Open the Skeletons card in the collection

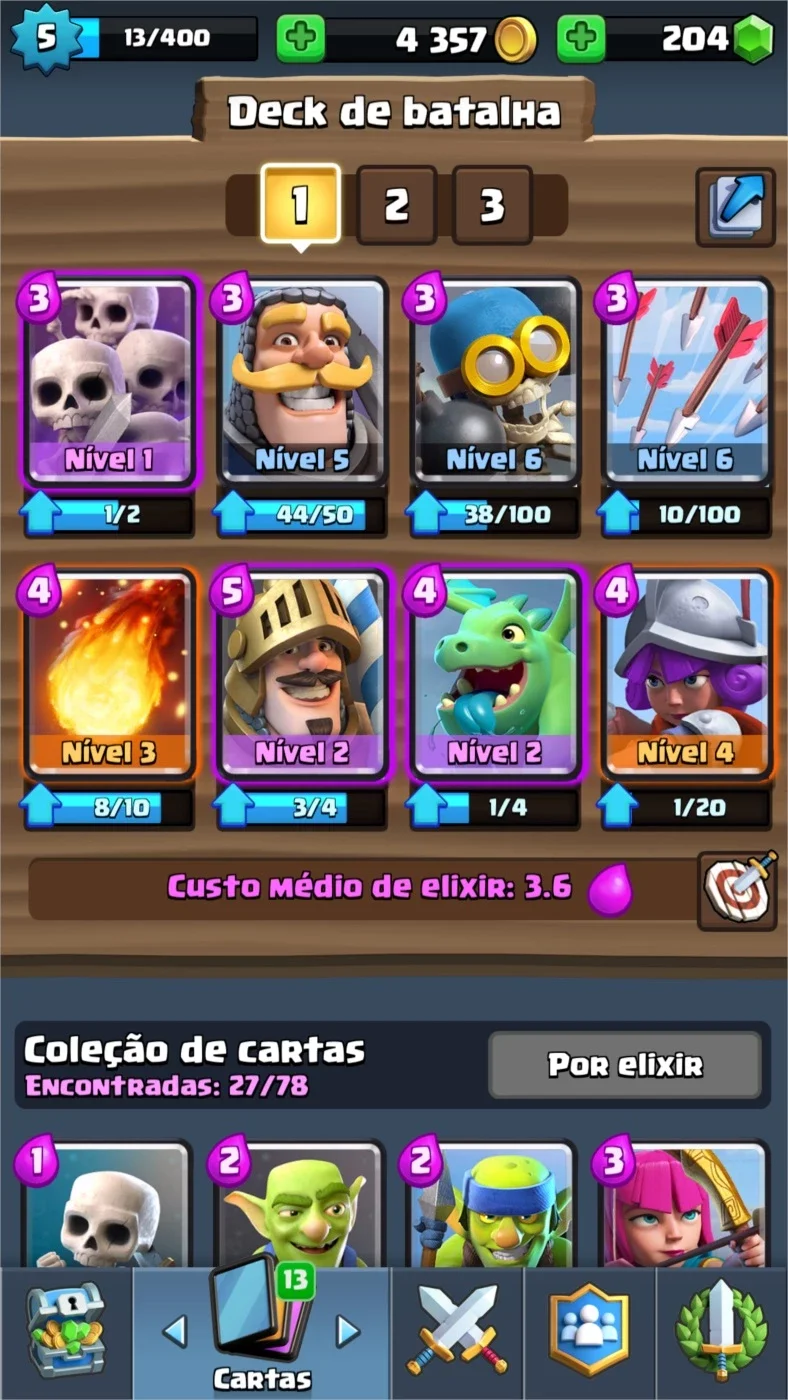point(106,1205)
